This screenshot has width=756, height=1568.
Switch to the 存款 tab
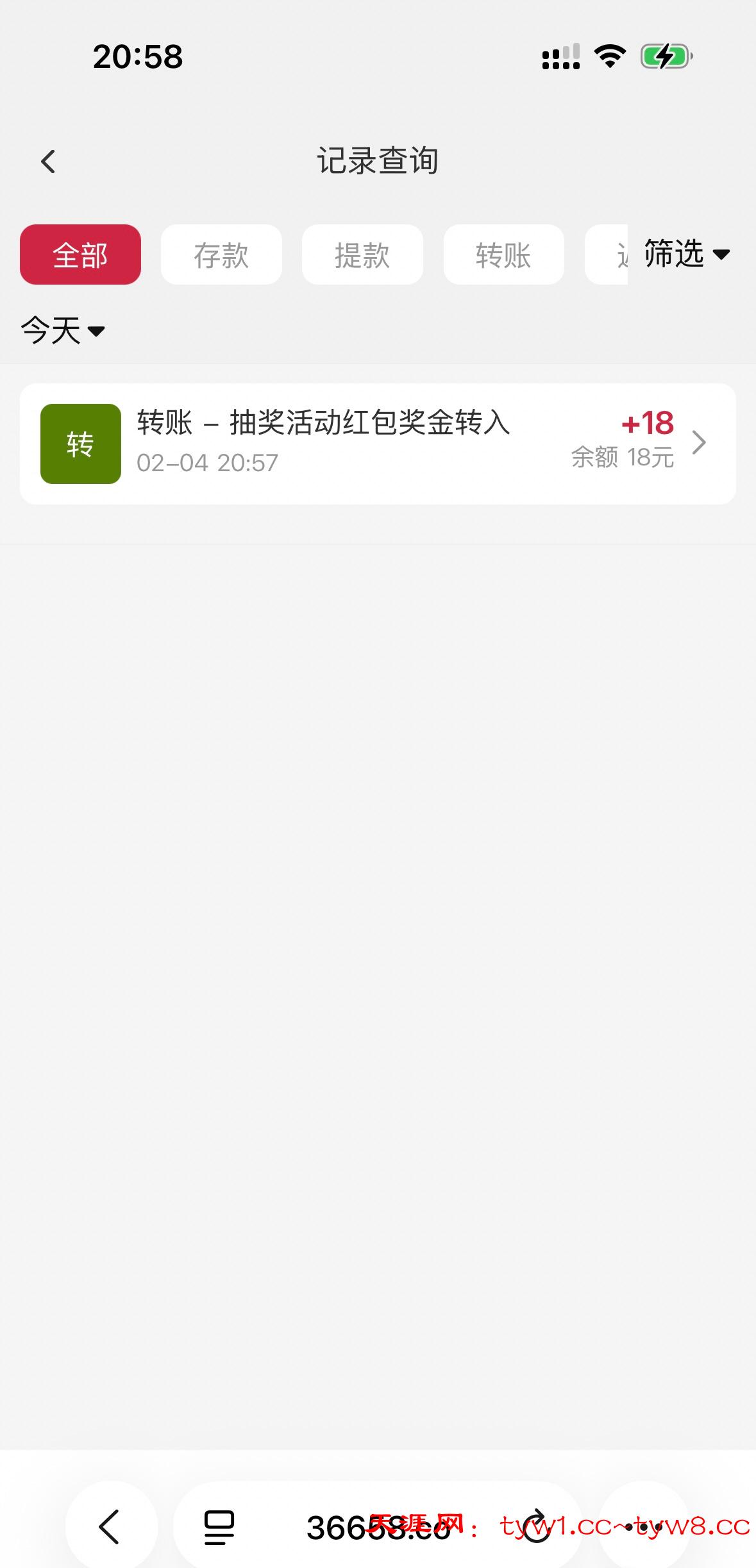tap(221, 254)
